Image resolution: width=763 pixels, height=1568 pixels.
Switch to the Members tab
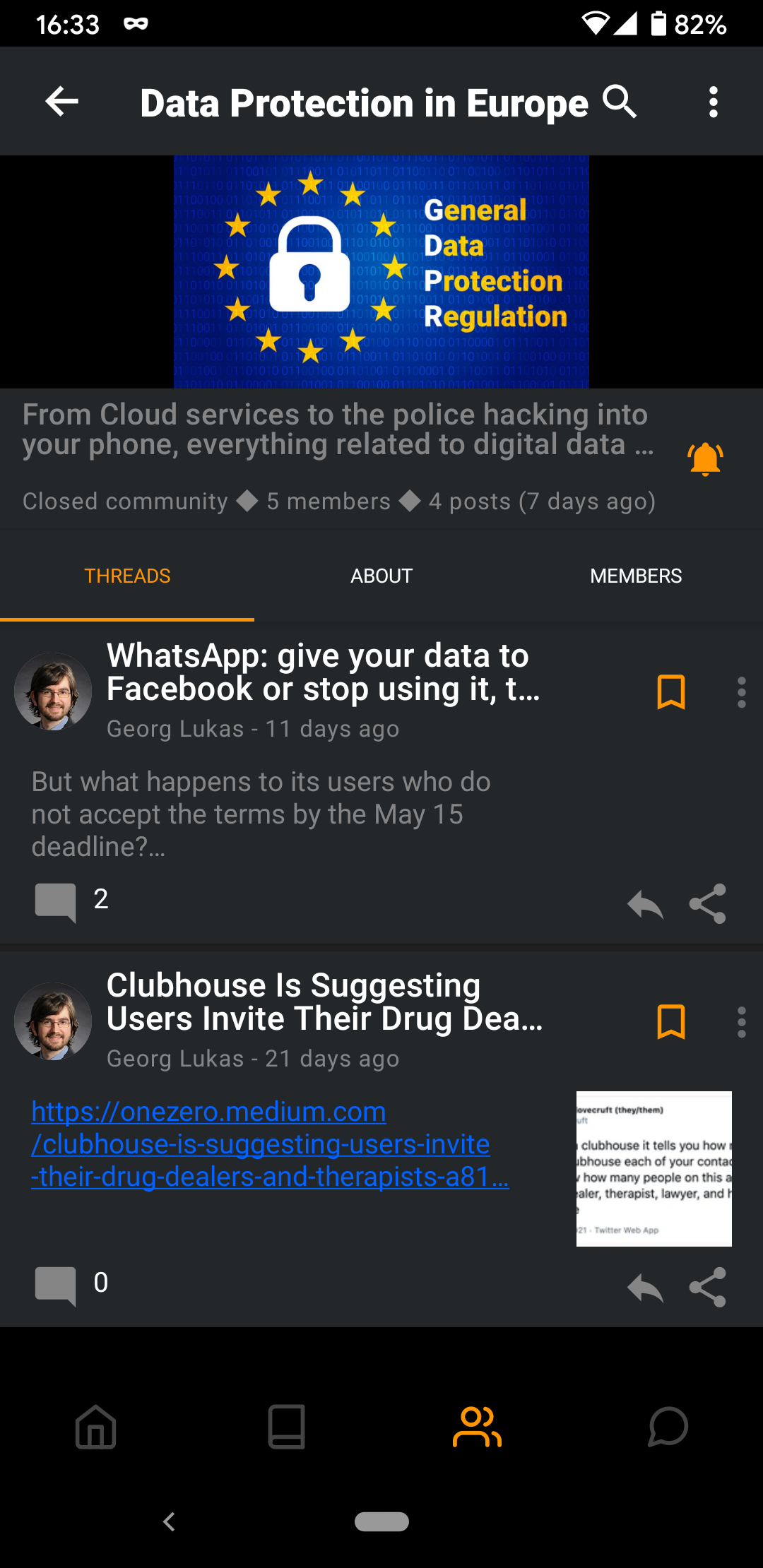(x=636, y=576)
